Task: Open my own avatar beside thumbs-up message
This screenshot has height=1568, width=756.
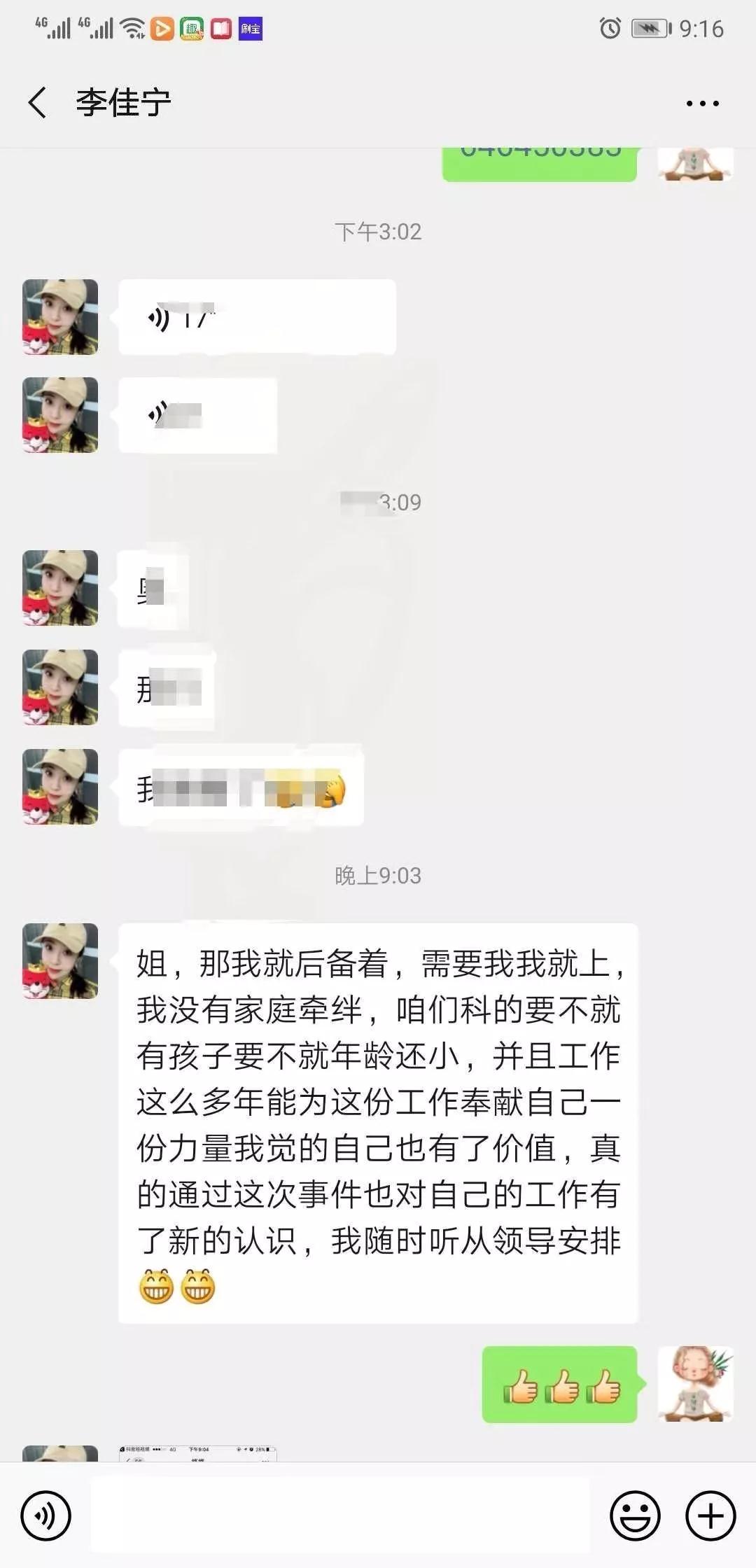Action: click(695, 1384)
